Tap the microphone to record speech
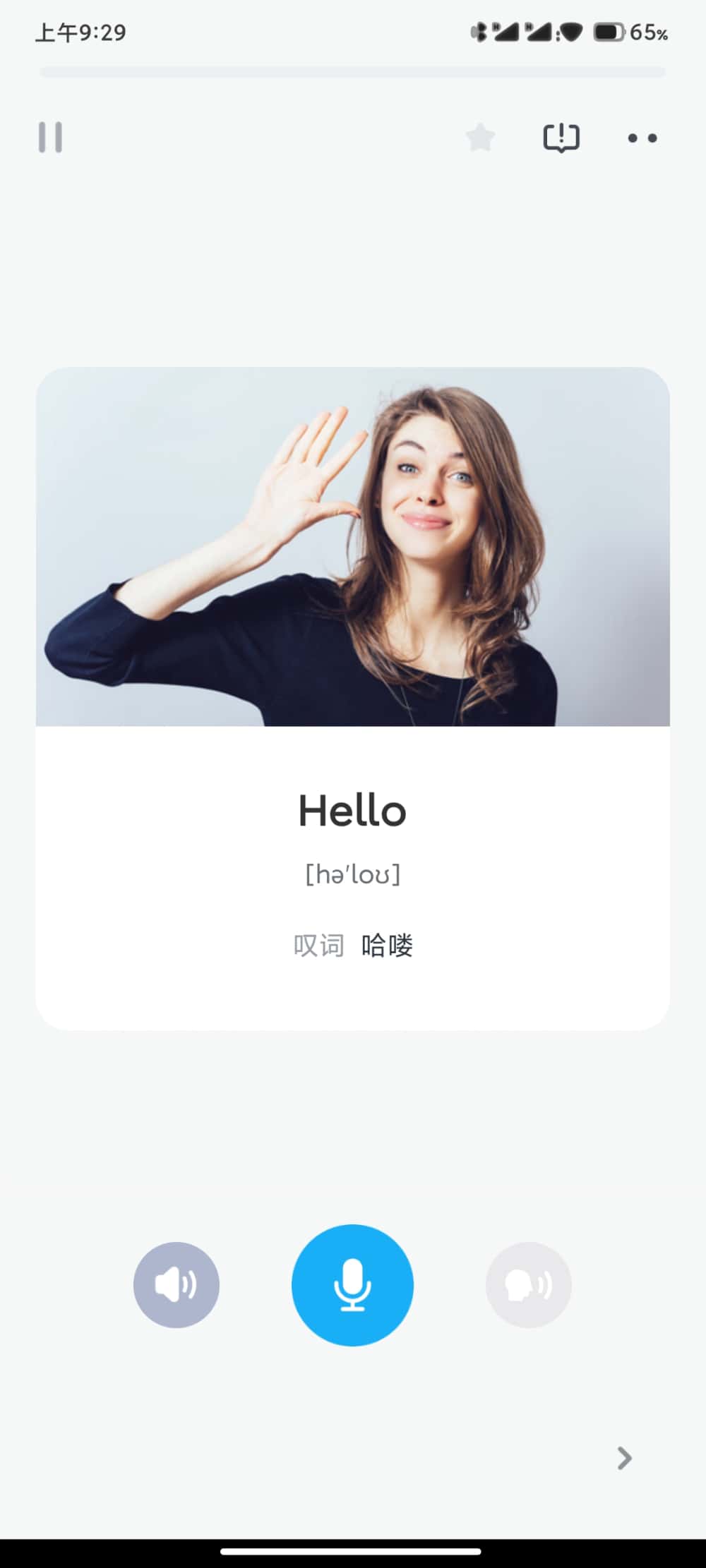The height and width of the screenshot is (1568, 706). 352,1284
